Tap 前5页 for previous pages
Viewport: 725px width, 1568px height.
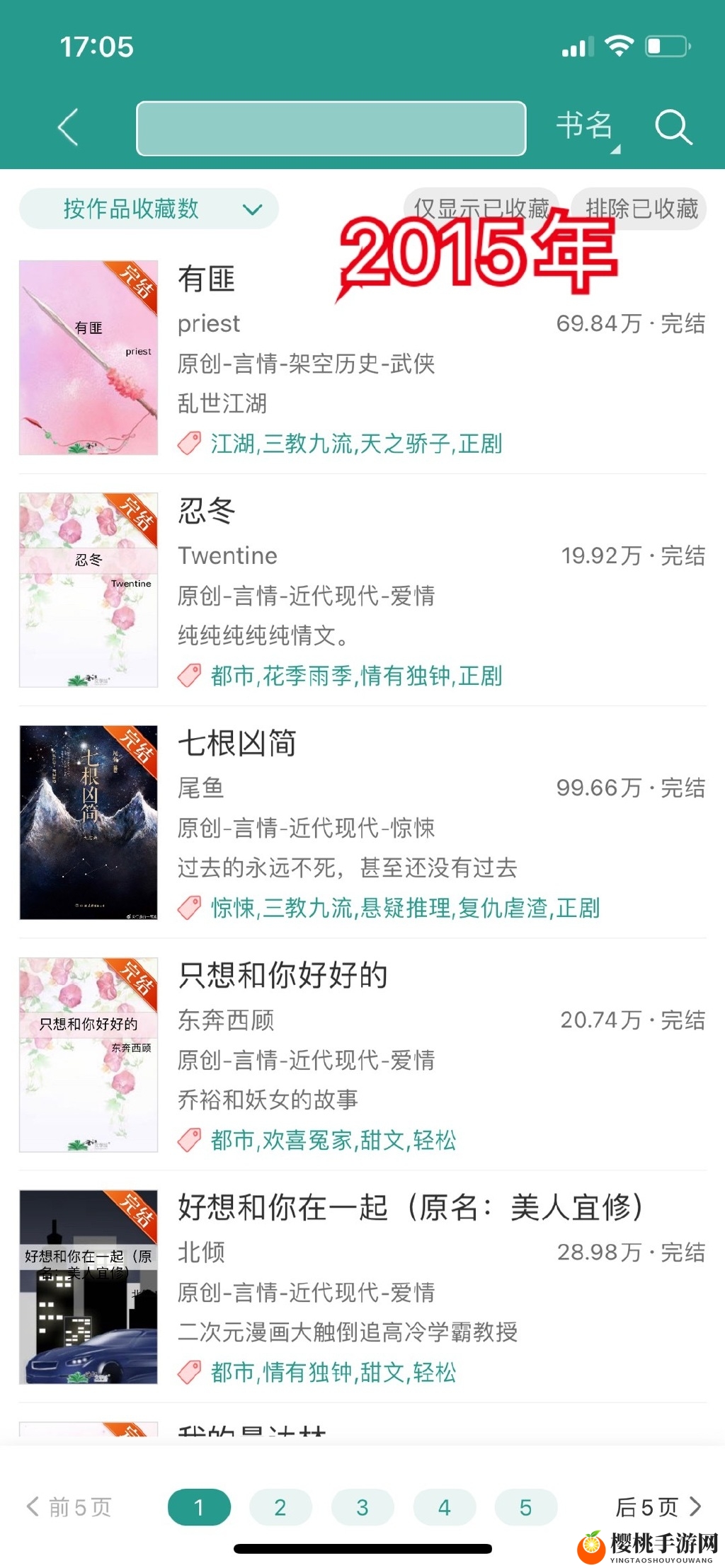pyautogui.click(x=69, y=1507)
